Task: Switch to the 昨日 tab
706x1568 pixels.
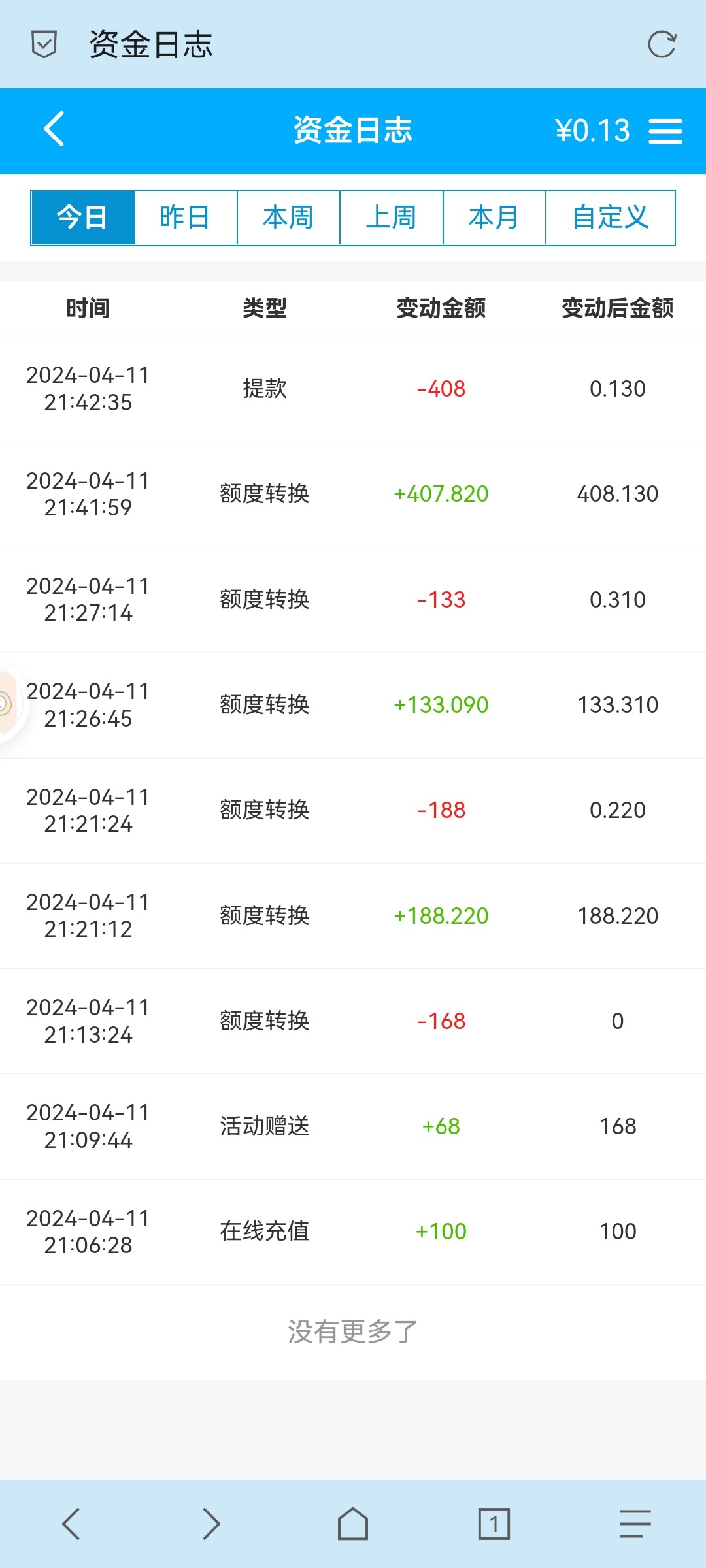Action: (x=186, y=218)
